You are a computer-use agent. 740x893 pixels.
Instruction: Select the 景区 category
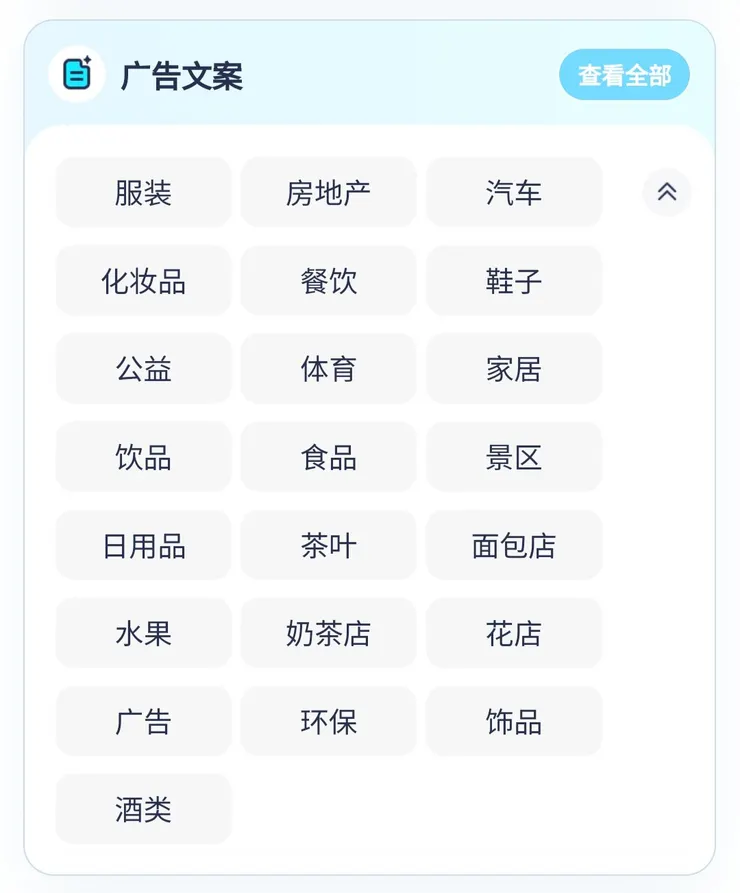pyautogui.click(x=514, y=457)
